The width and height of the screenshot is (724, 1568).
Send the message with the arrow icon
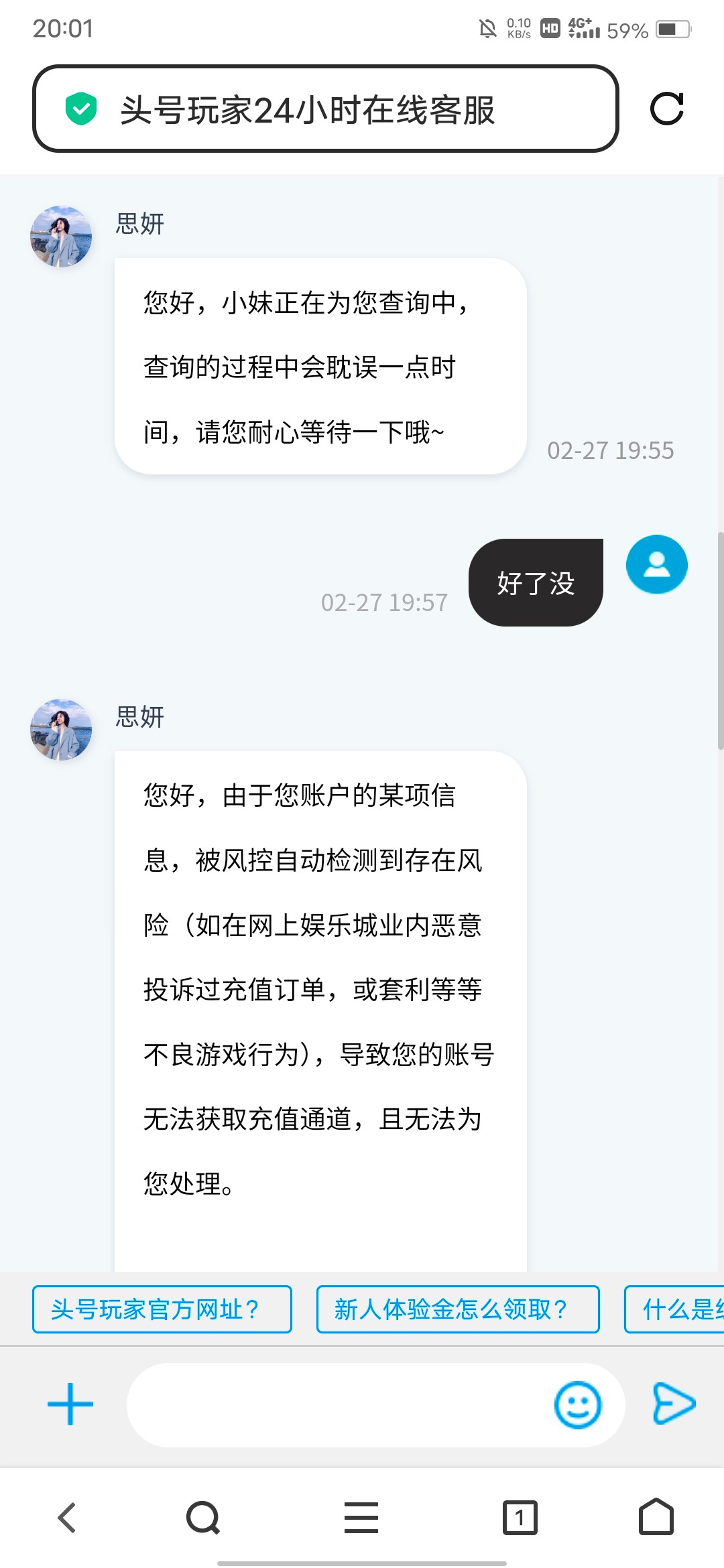674,1402
